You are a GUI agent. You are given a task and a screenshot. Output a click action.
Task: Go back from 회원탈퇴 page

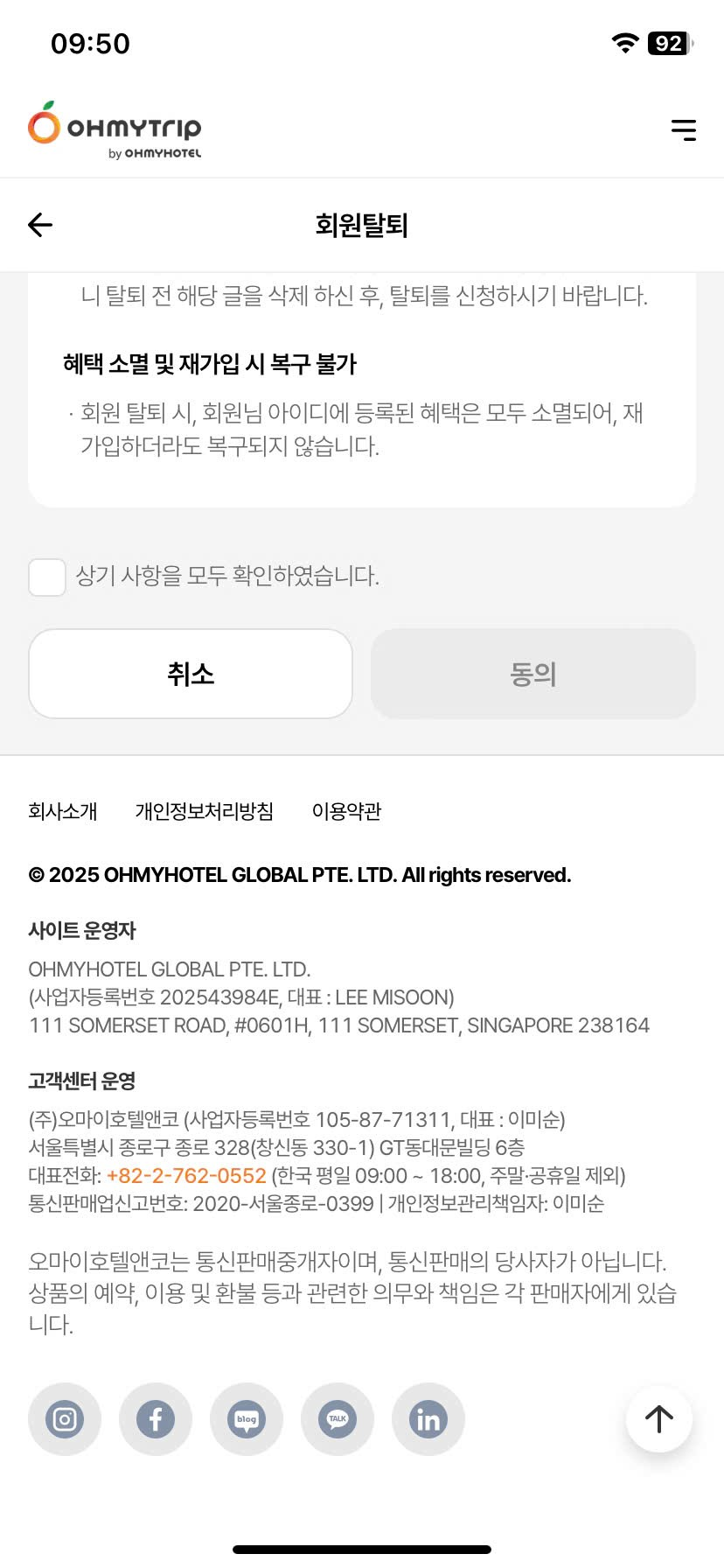[40, 225]
